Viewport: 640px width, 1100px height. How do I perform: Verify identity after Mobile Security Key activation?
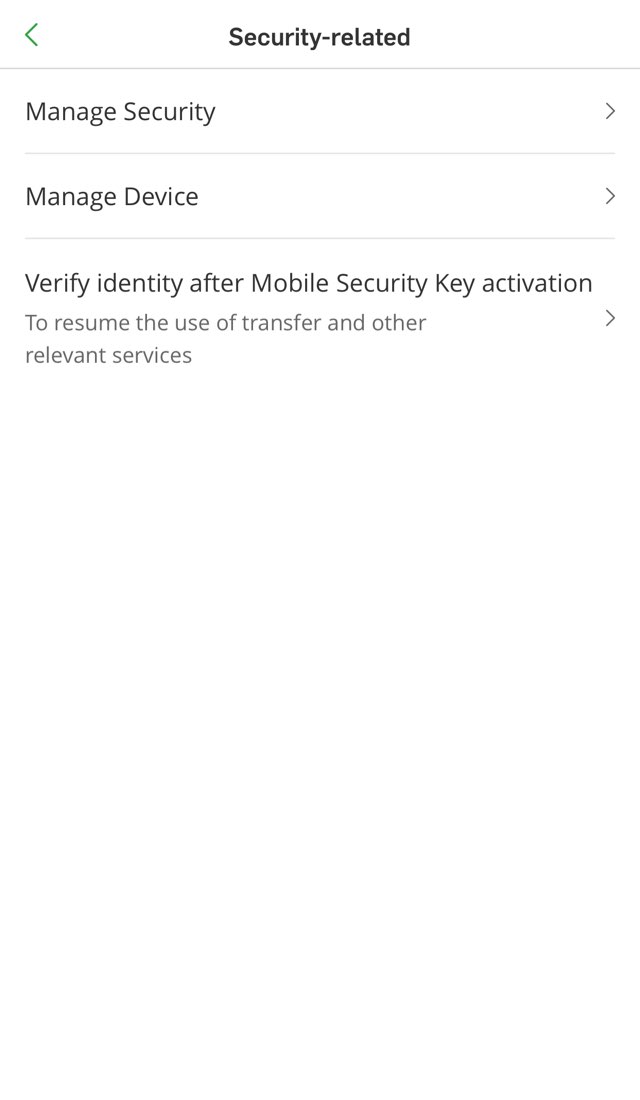point(320,318)
